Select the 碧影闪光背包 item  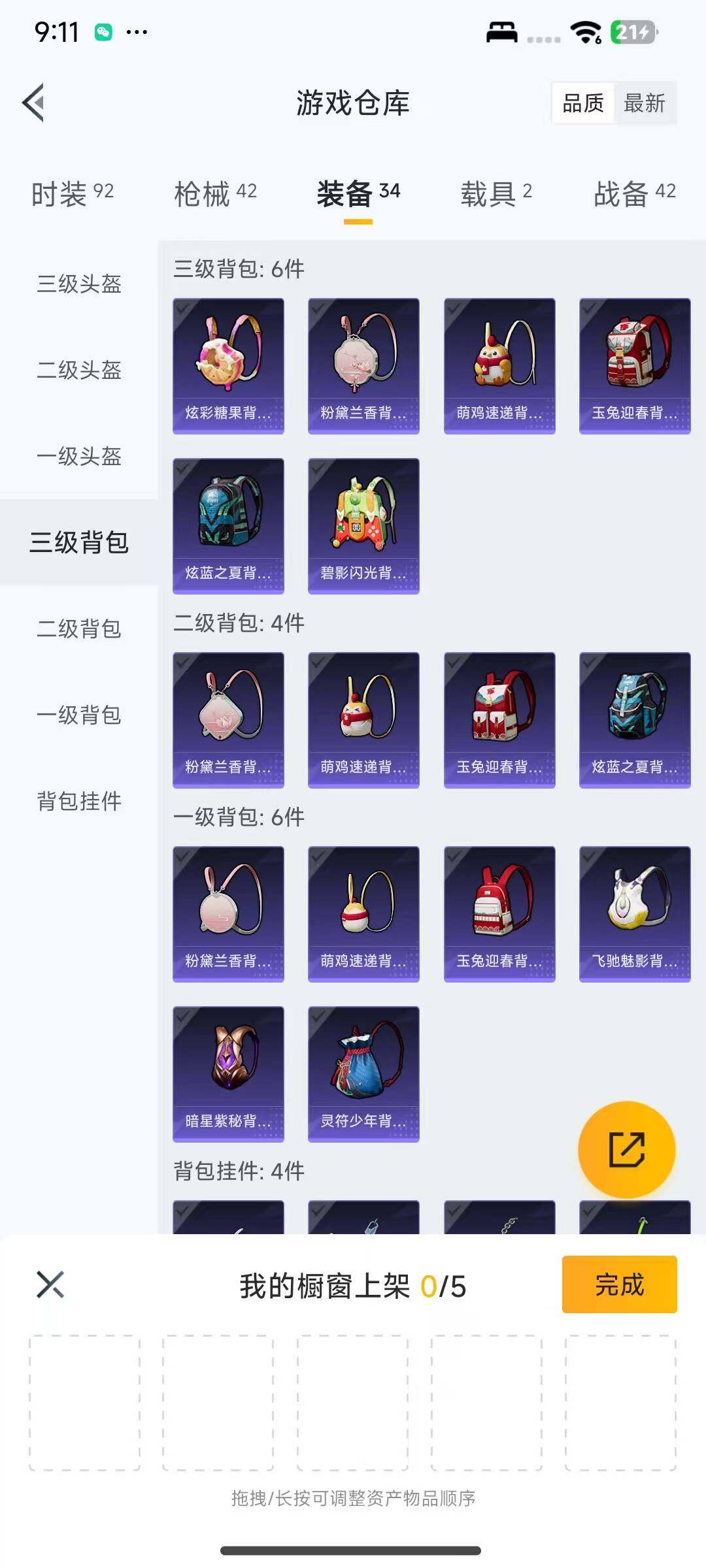tap(363, 526)
